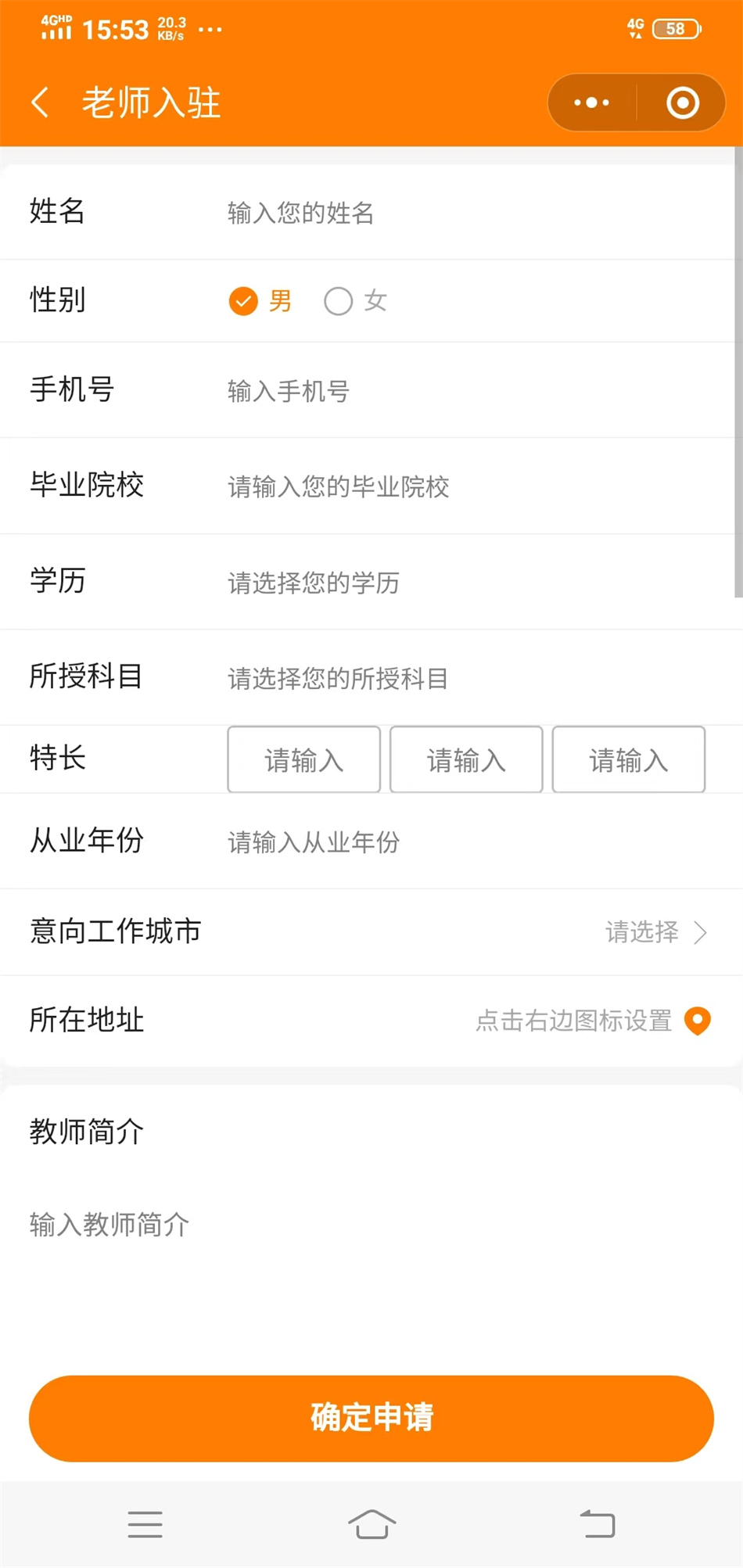Tap the first 请输入 specialty input box

point(303,759)
